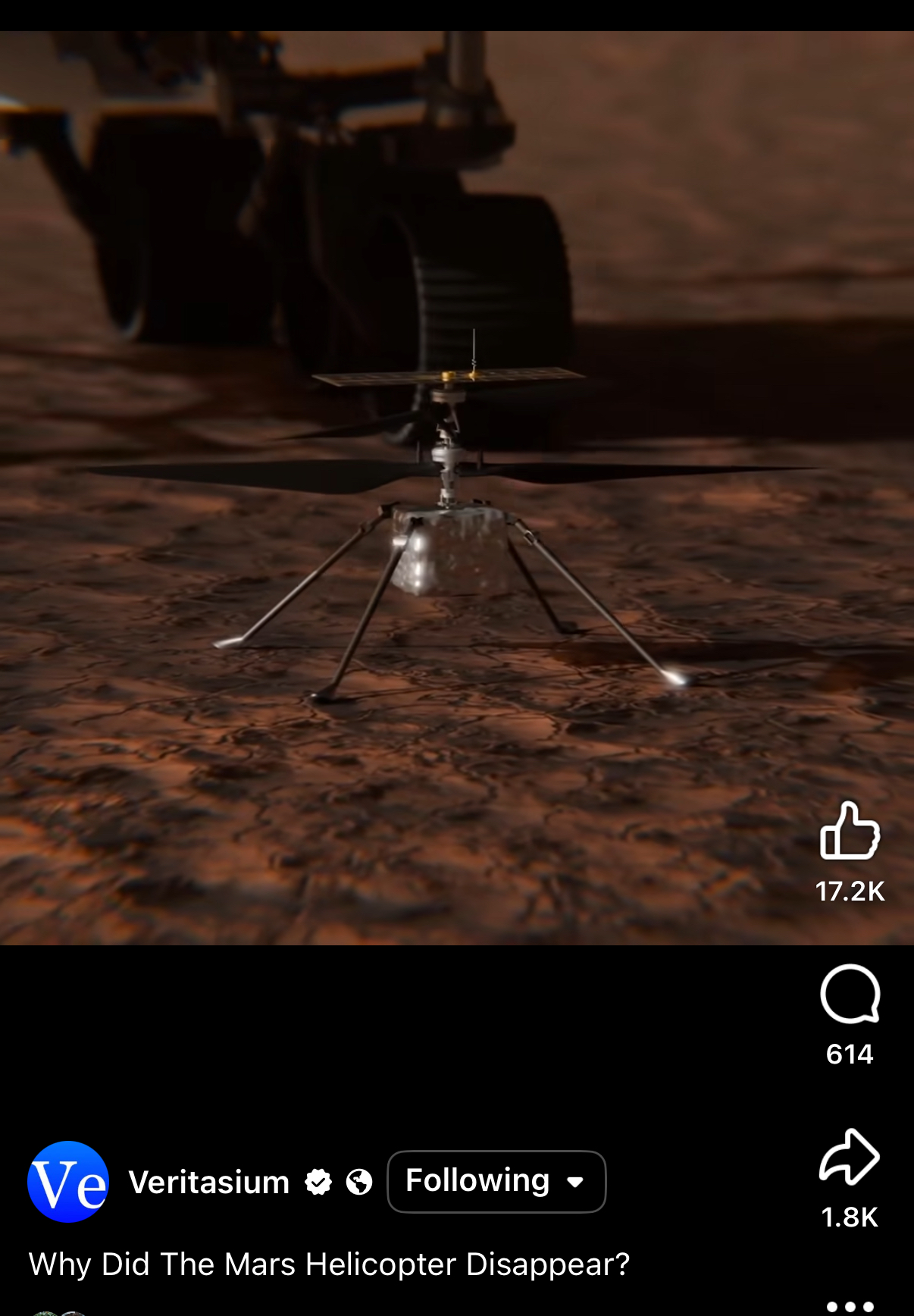Screen dimensions: 914x1316
Task: Open the comments on this reel
Action: click(850, 995)
